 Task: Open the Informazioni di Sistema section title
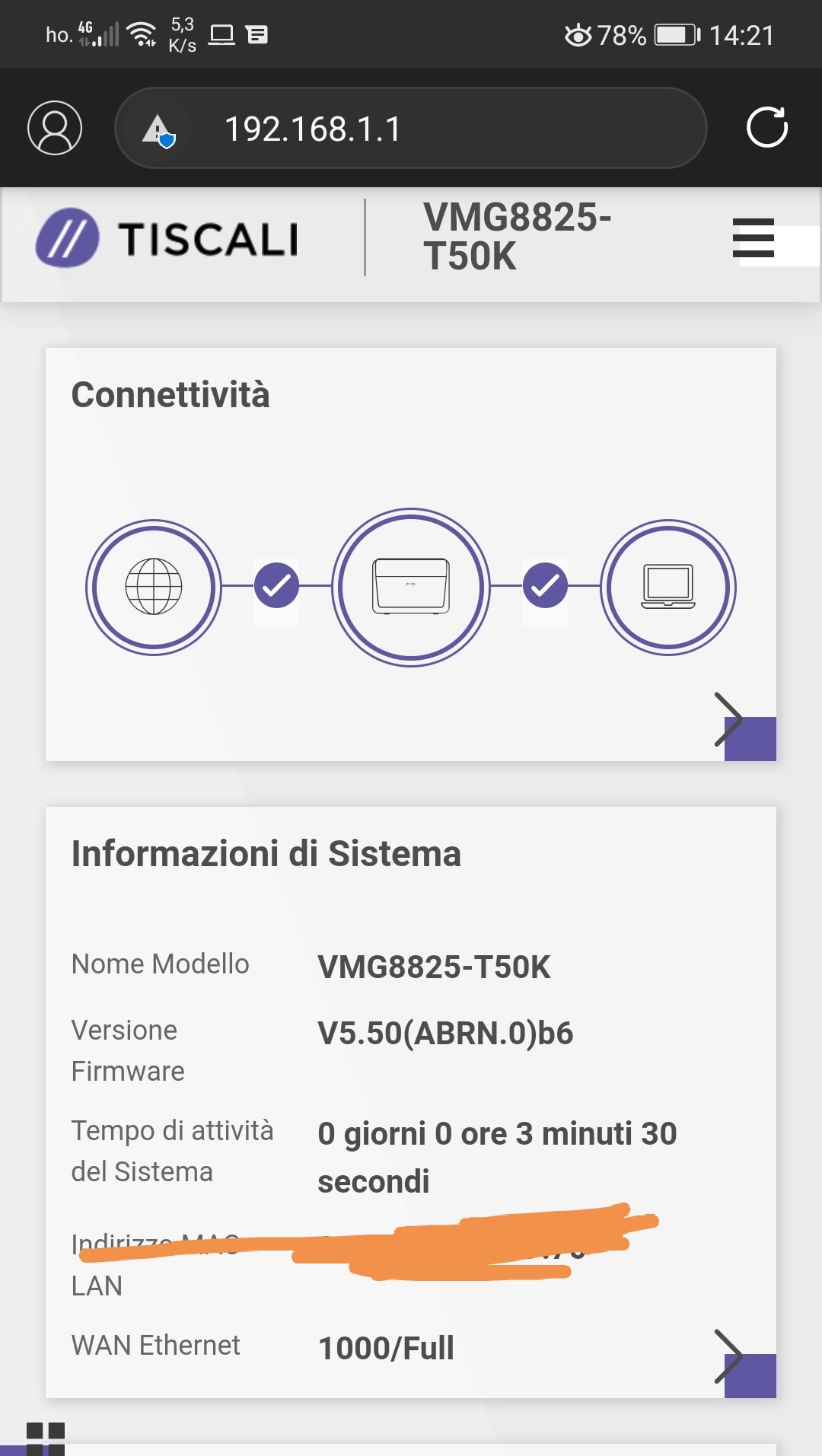coord(266,854)
